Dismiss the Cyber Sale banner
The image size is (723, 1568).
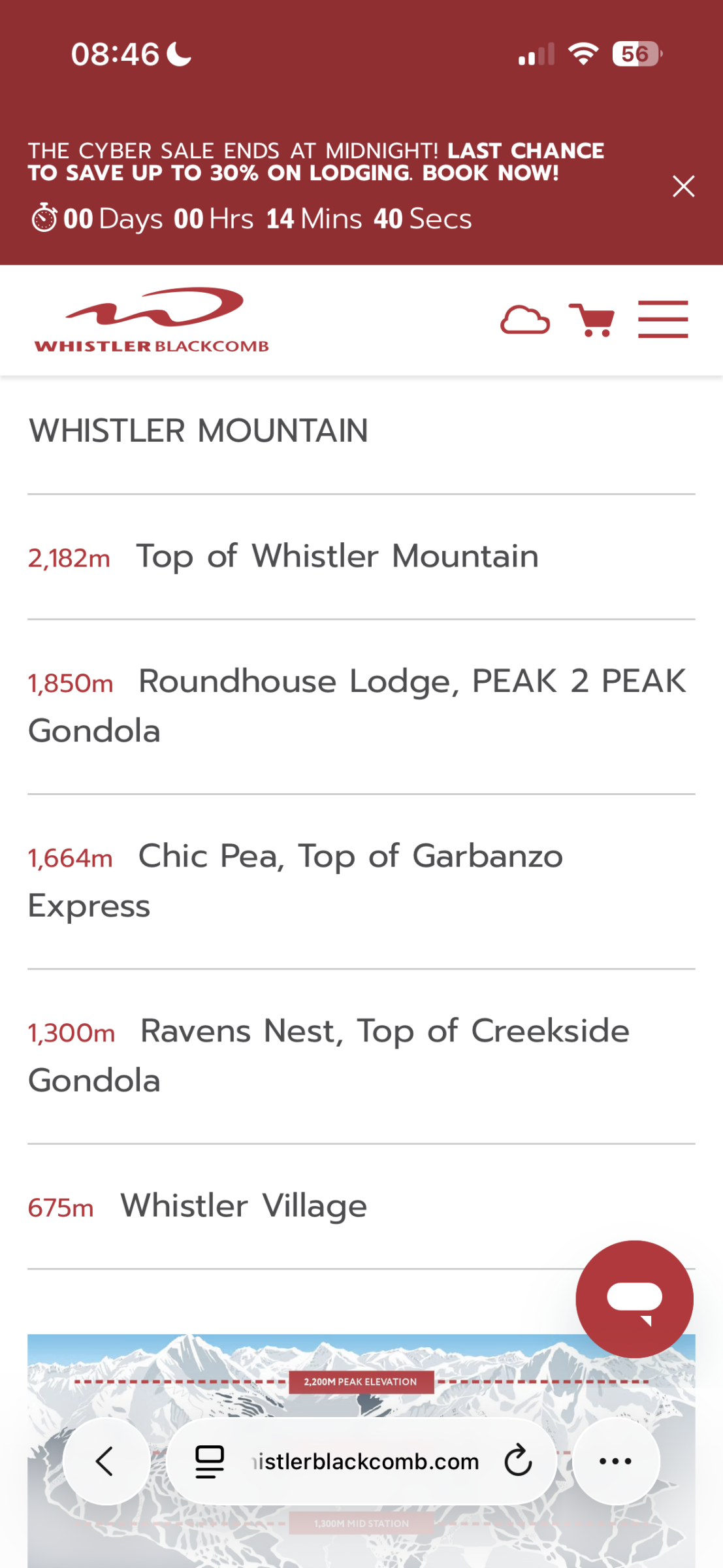pos(683,186)
